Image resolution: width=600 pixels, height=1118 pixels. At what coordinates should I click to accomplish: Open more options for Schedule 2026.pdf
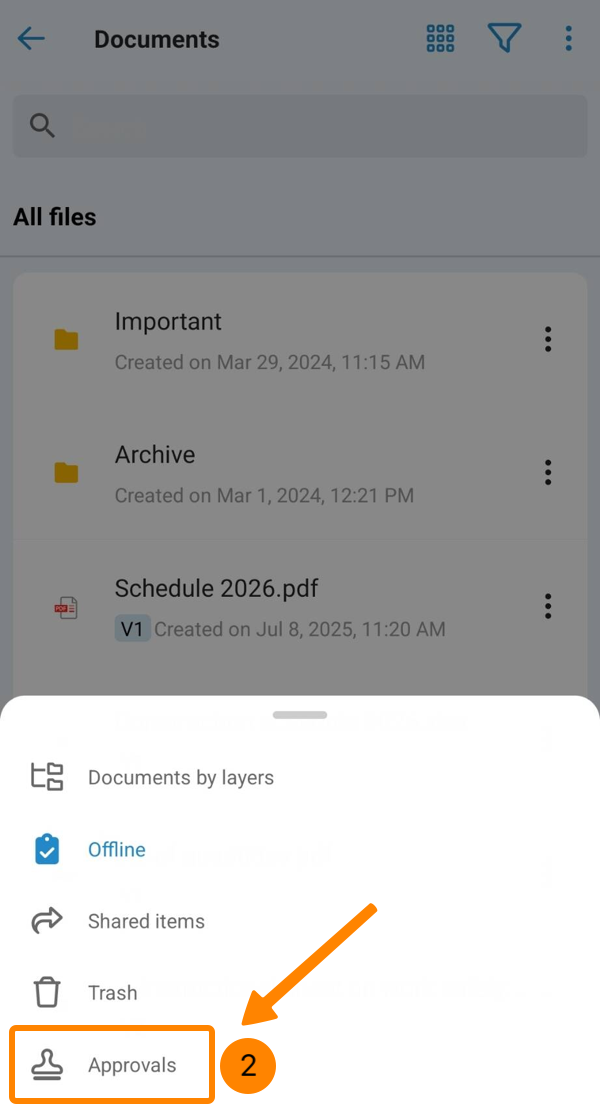[x=548, y=605]
